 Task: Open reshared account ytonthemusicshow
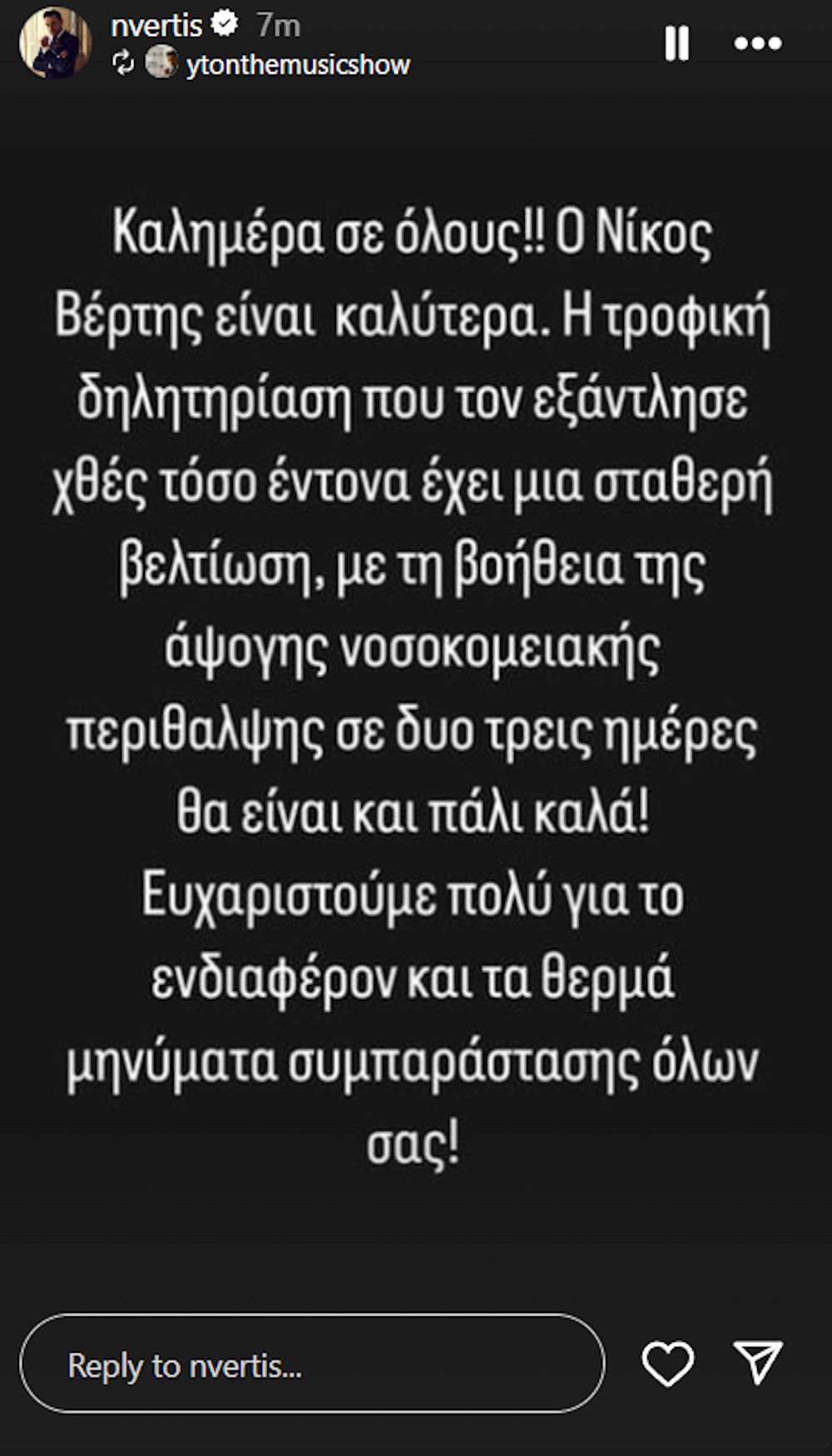click(298, 65)
